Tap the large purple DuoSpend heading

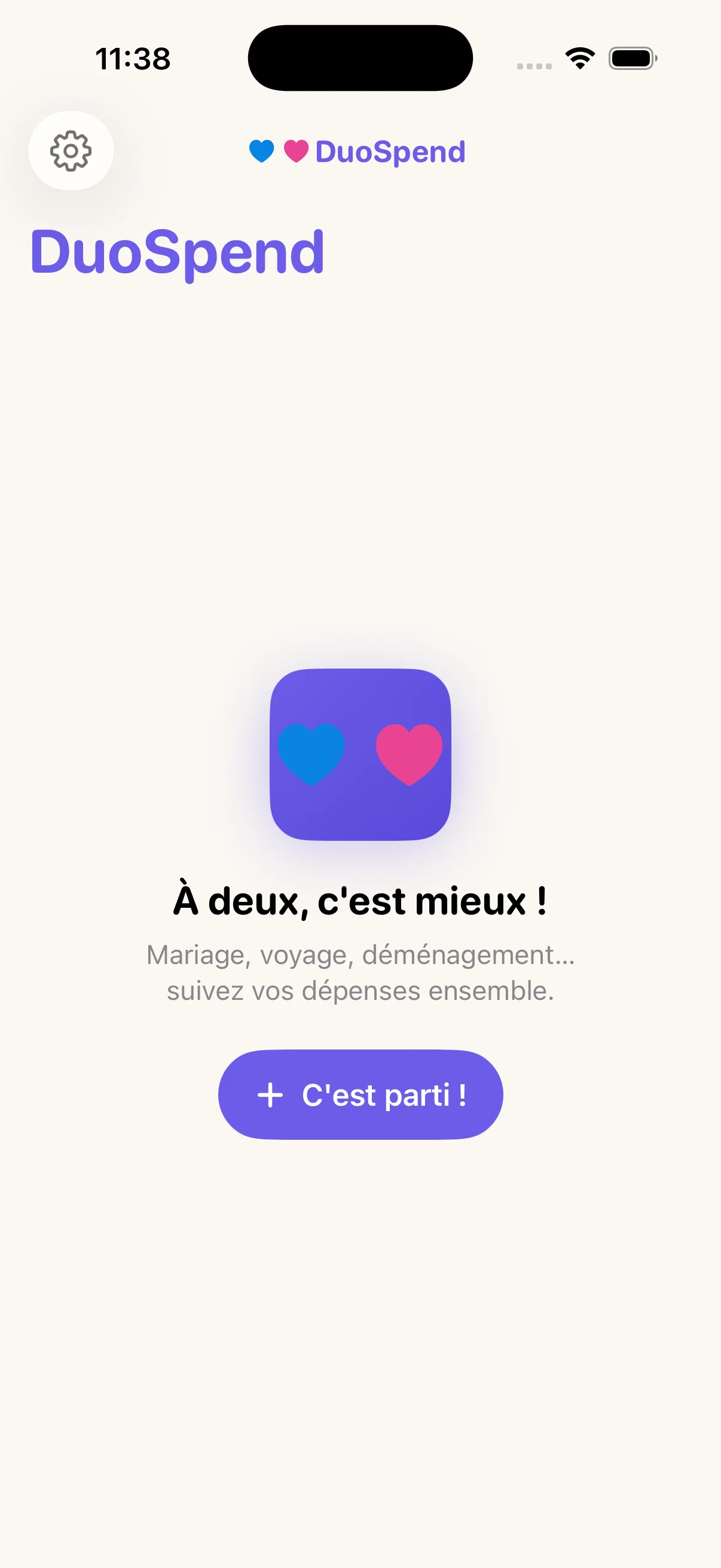coord(178,251)
